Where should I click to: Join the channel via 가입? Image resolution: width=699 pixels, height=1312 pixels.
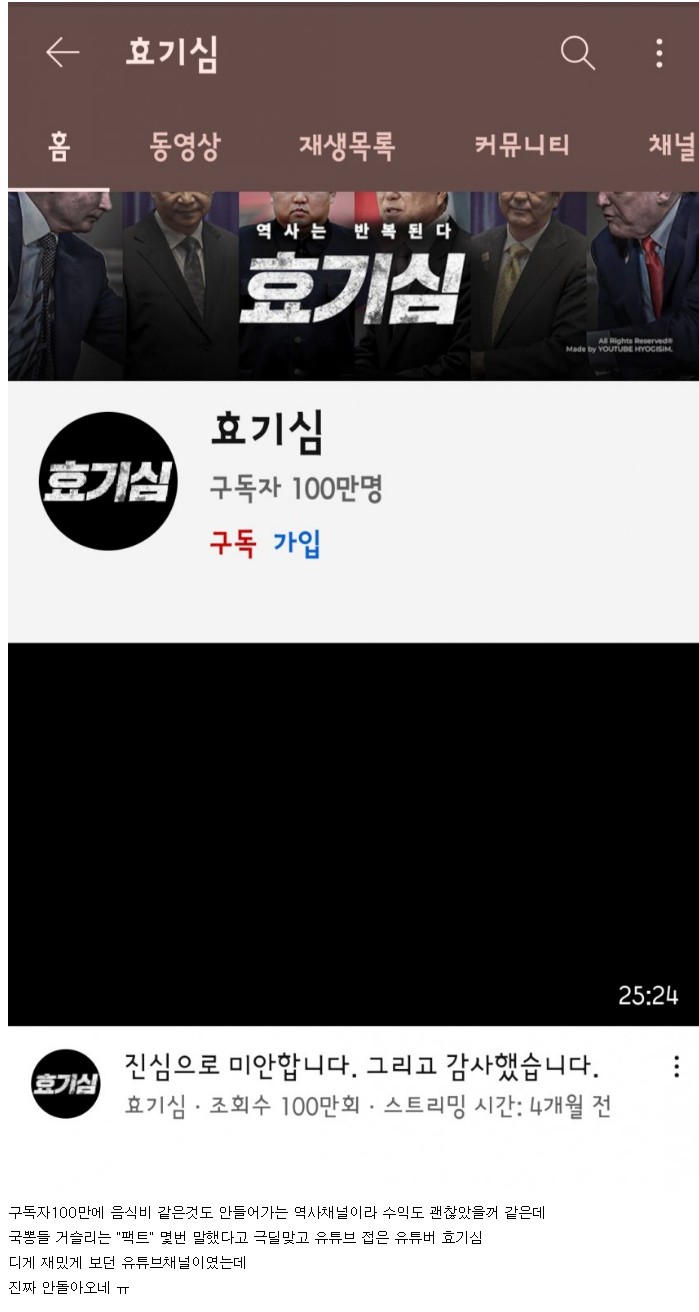click(297, 544)
